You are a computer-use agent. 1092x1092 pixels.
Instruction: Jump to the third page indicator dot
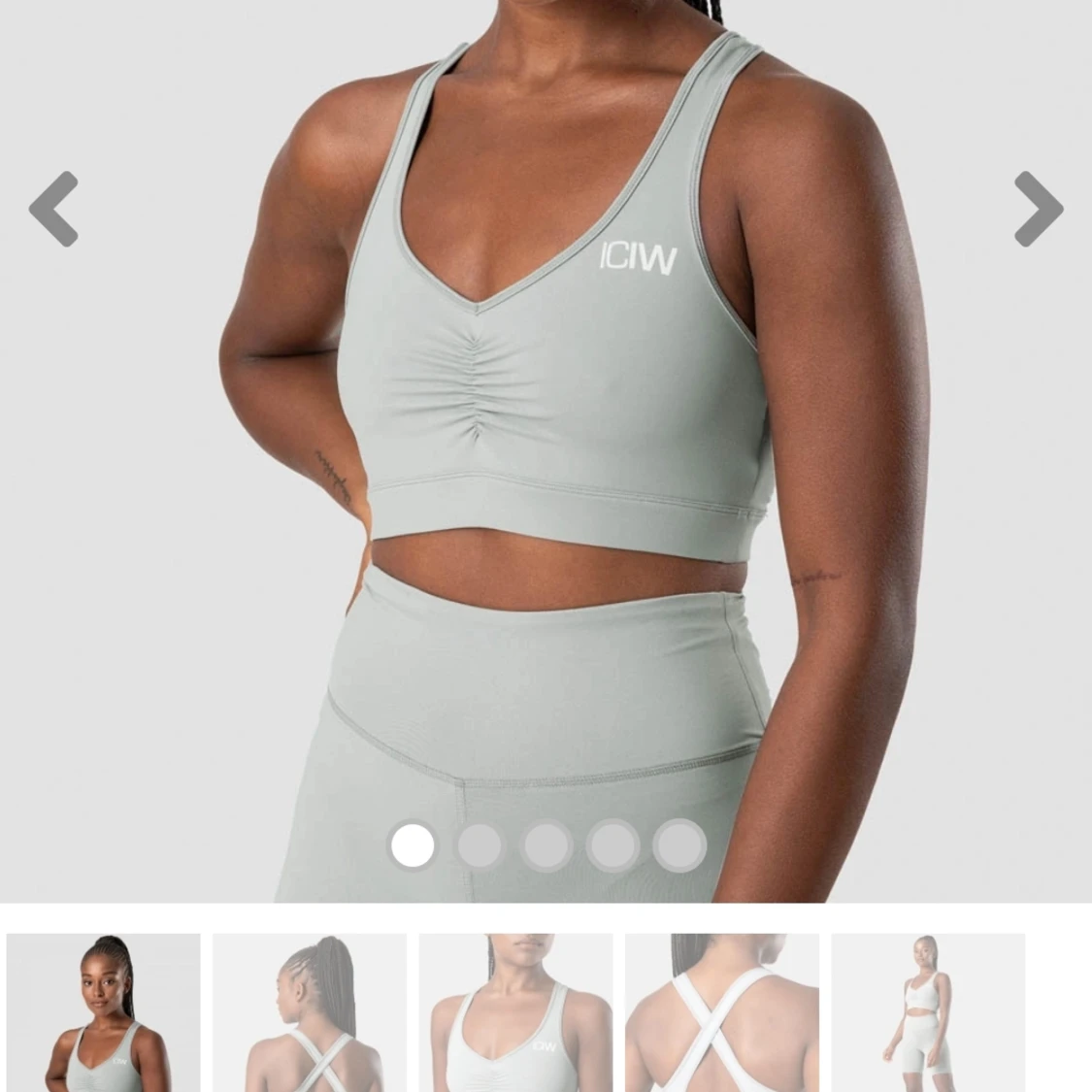coord(546,845)
